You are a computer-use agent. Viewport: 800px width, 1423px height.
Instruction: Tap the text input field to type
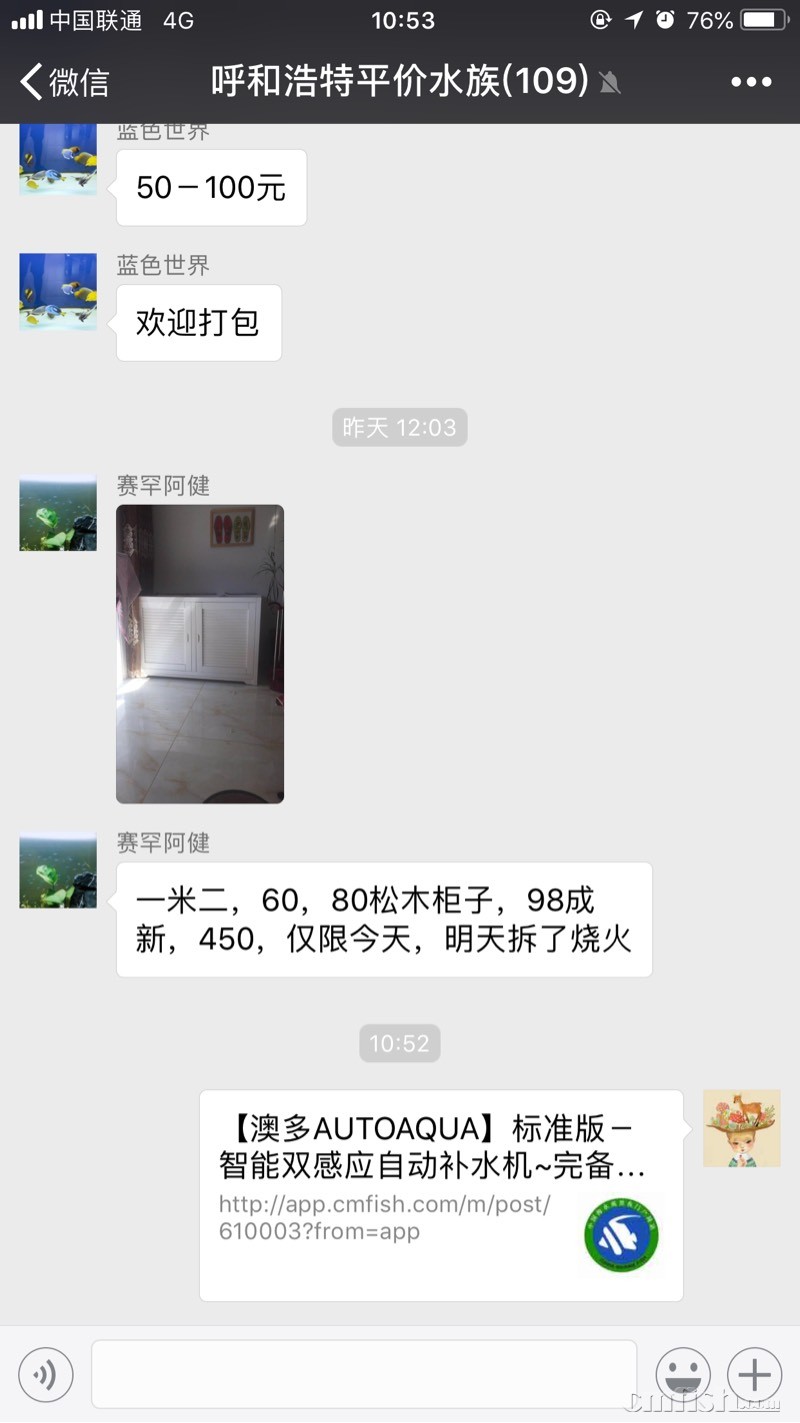(365, 1374)
